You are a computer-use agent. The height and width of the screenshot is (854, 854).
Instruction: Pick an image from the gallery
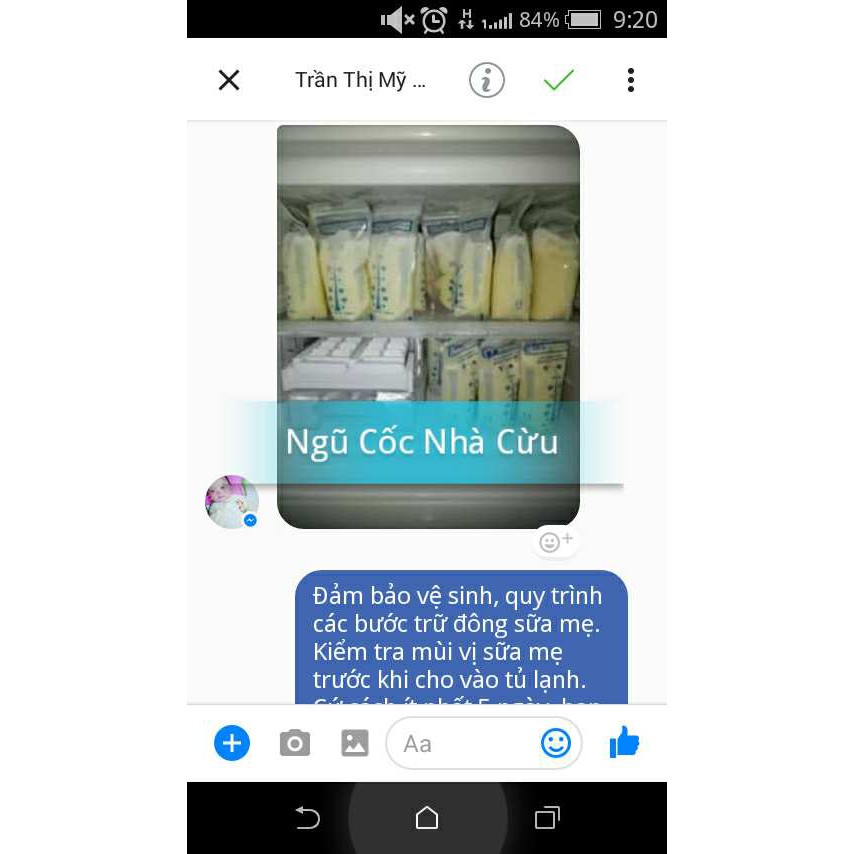click(355, 743)
